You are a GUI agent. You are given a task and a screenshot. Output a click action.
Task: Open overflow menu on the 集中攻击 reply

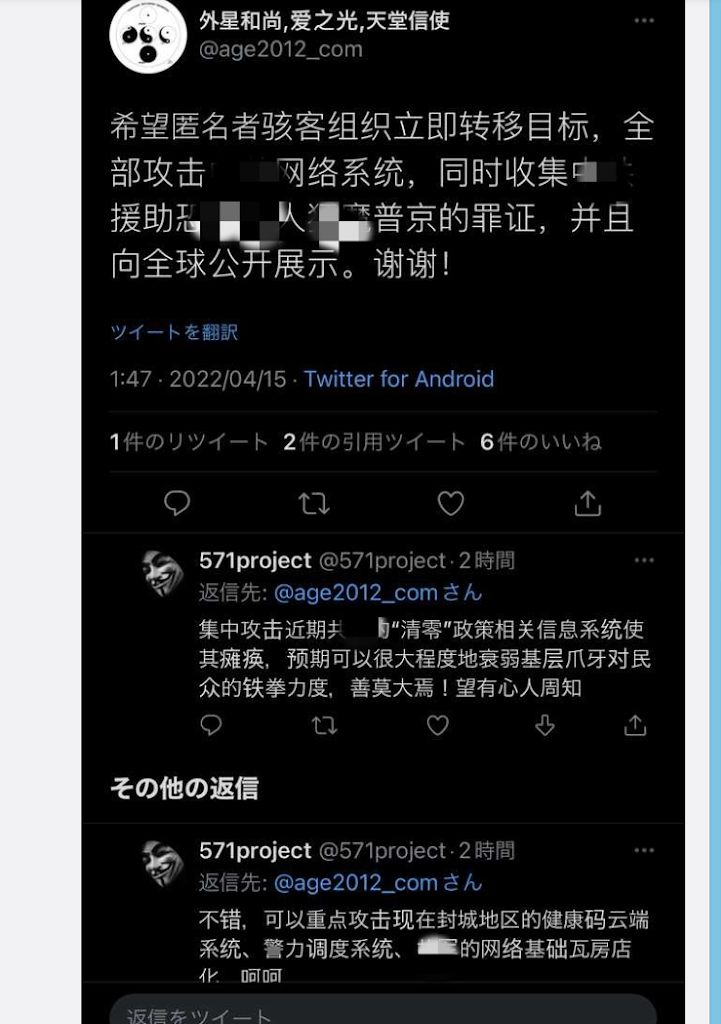pos(644,561)
